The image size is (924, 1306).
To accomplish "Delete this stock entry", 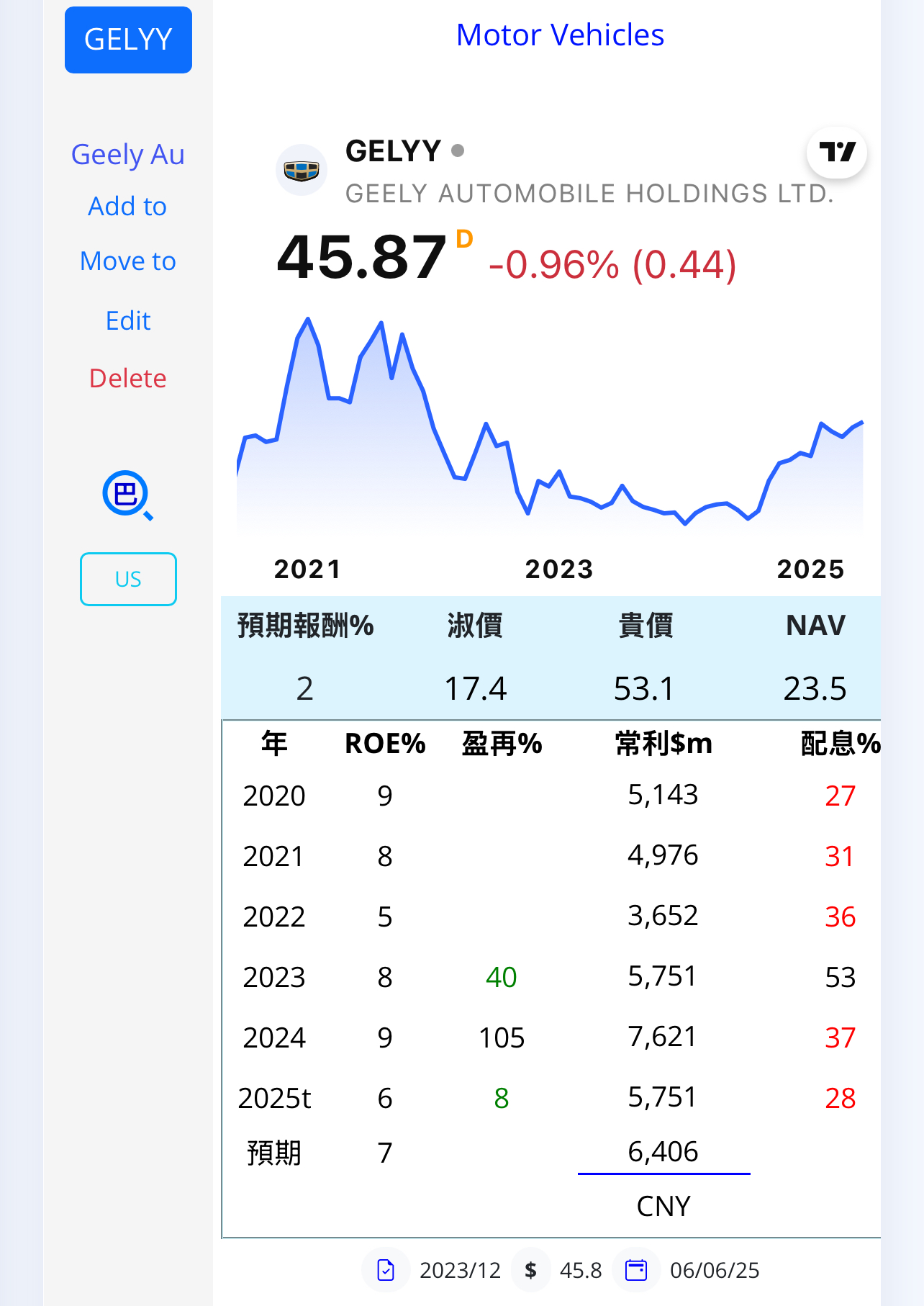I will point(128,378).
